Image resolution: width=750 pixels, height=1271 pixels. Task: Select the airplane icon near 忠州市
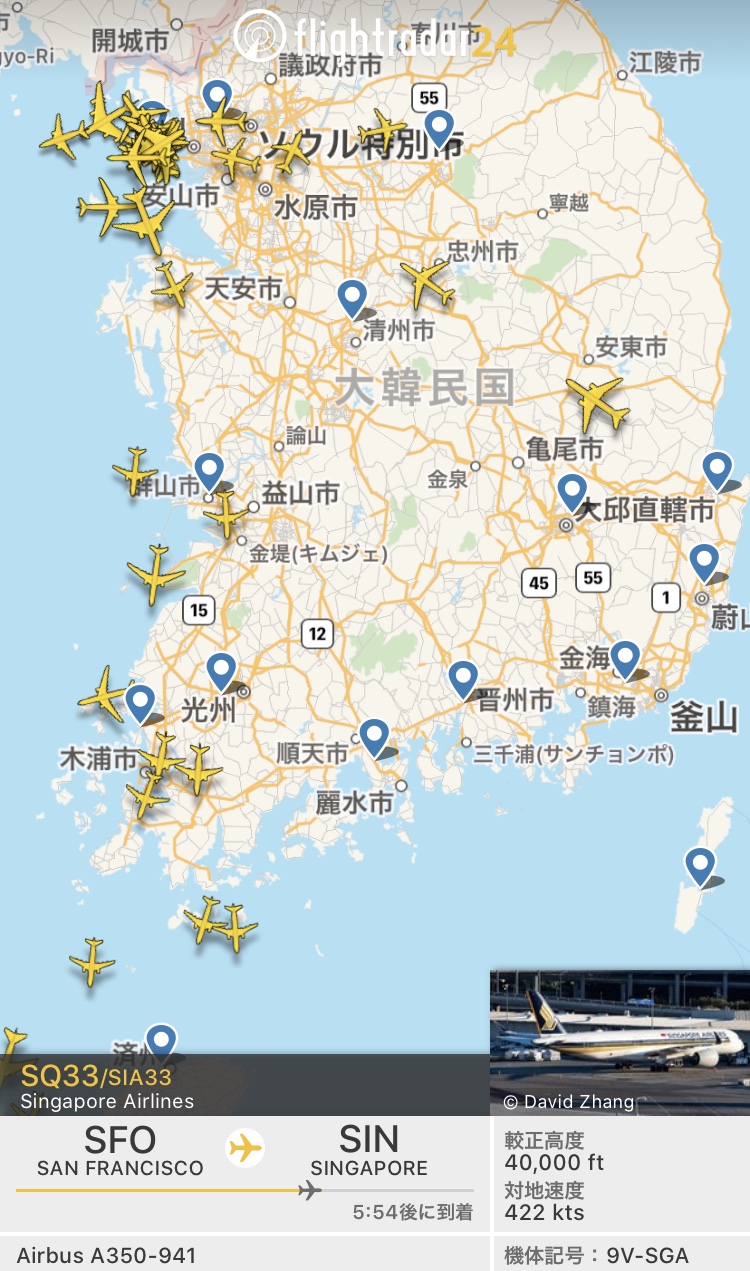point(428,283)
